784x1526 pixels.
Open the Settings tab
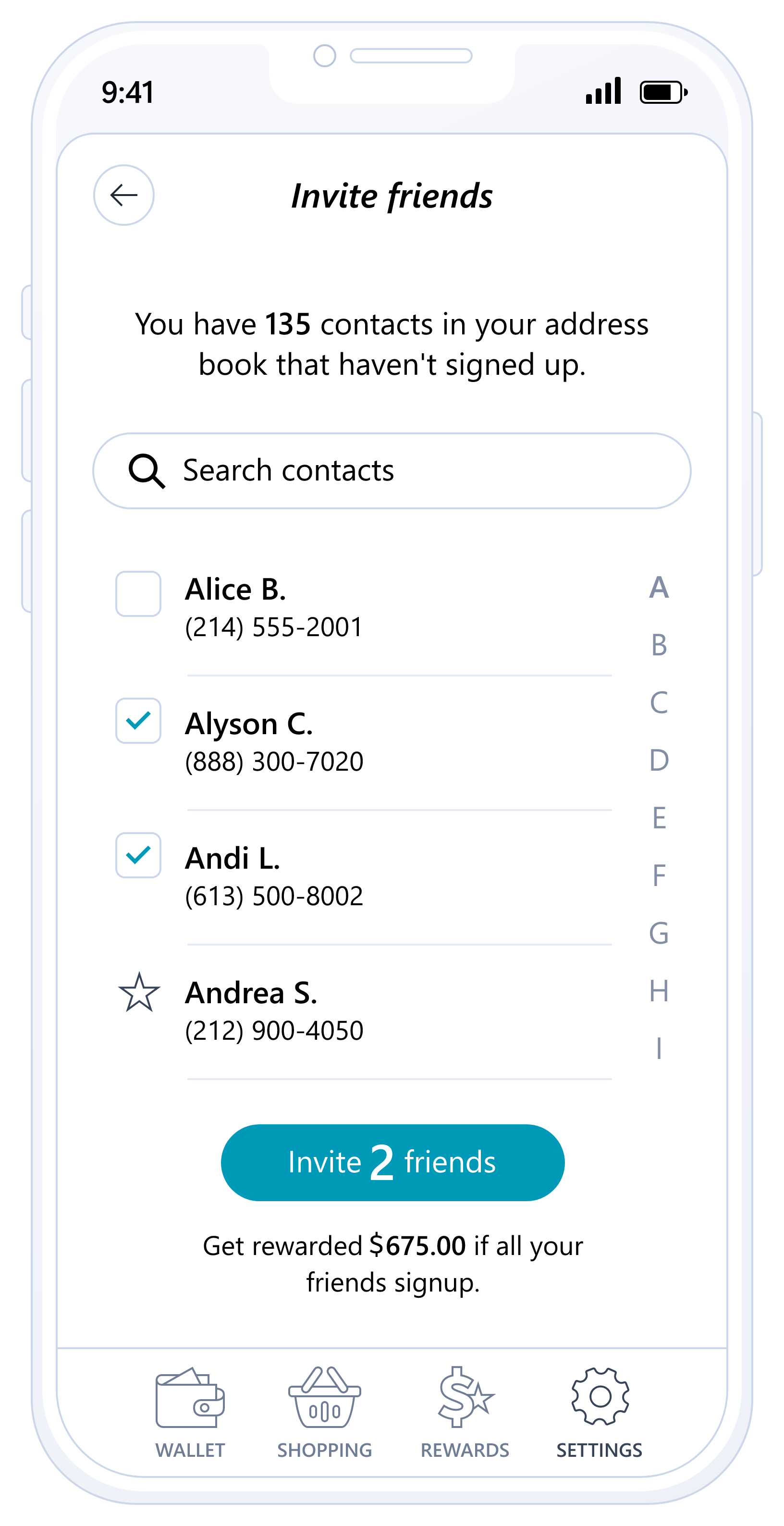599,1412
